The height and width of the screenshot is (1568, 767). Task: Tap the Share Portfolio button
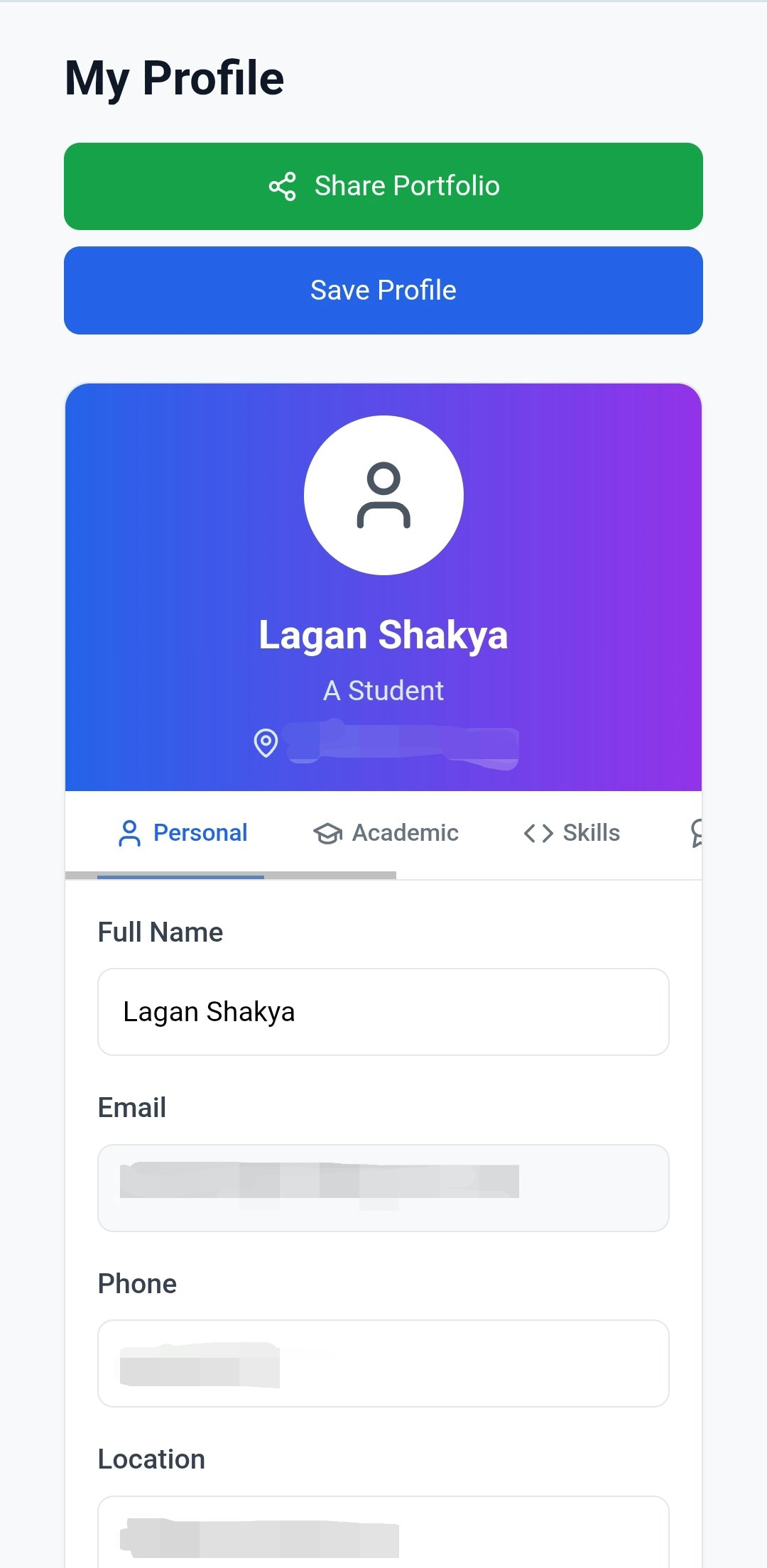pos(383,186)
